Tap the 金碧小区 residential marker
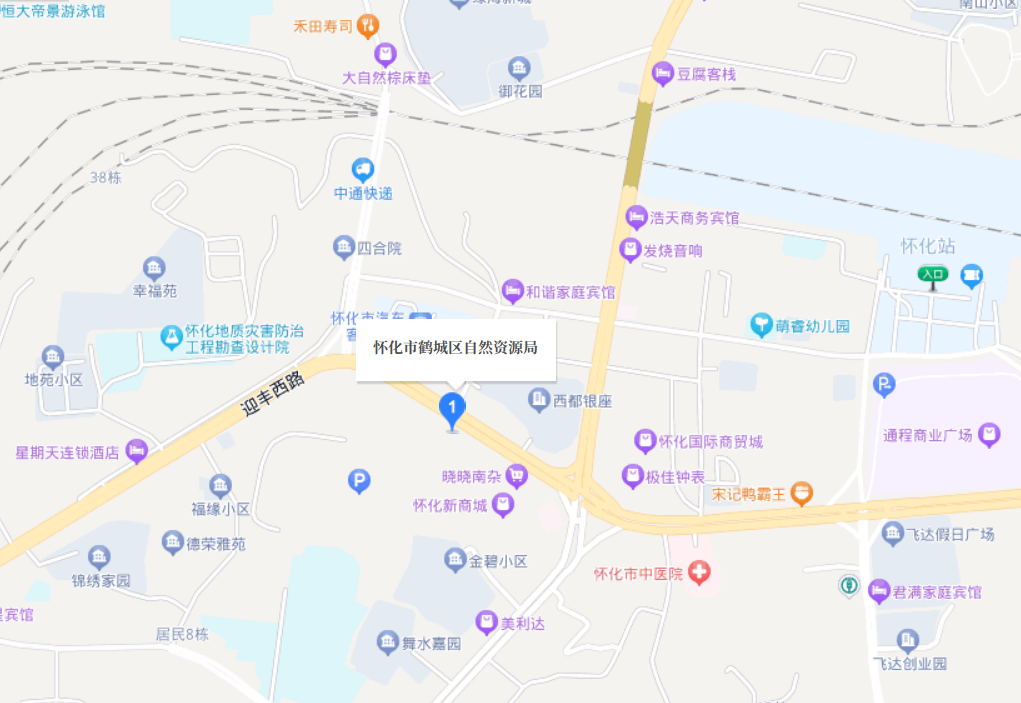The image size is (1021, 703). point(455,561)
